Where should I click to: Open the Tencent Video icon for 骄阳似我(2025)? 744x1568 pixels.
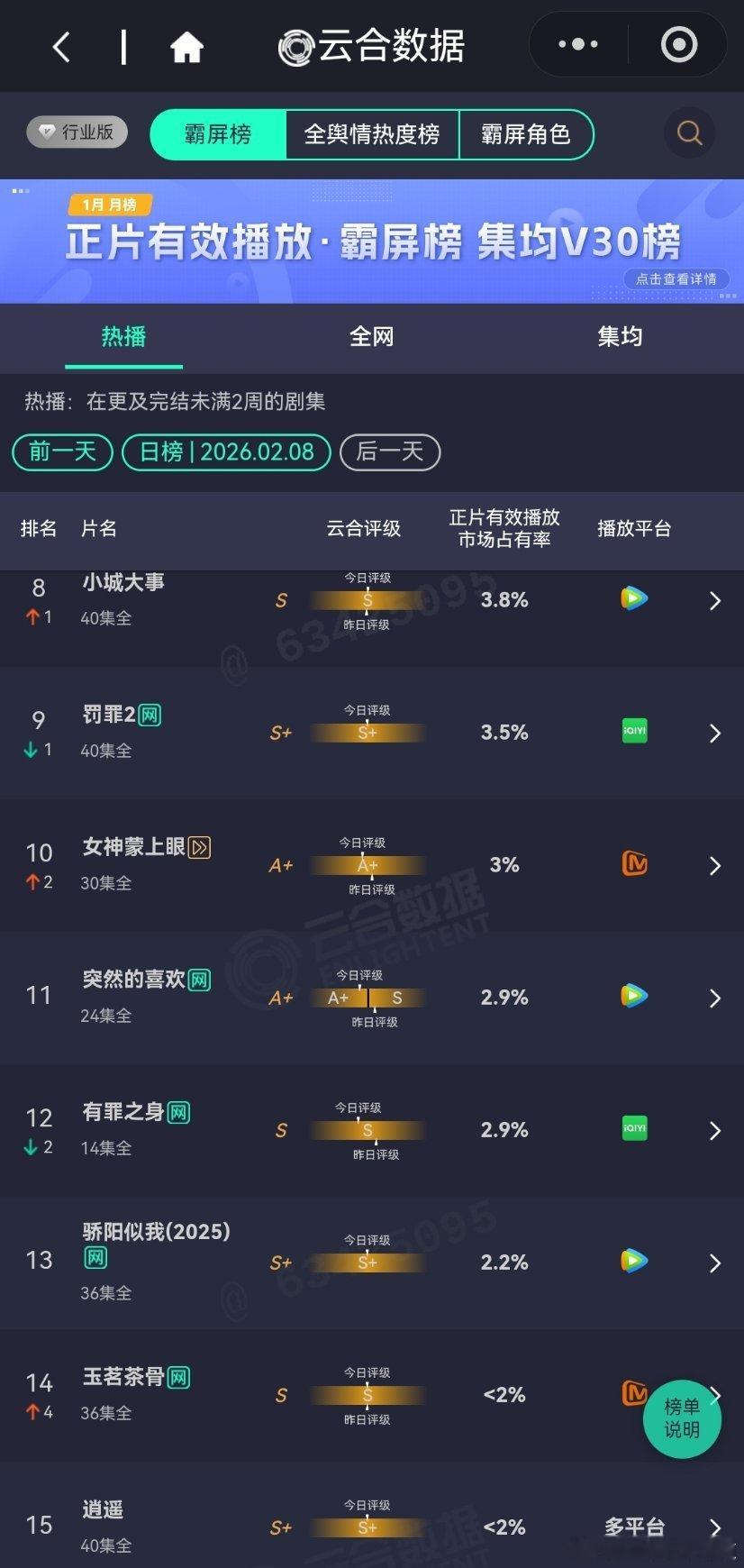tap(634, 1262)
